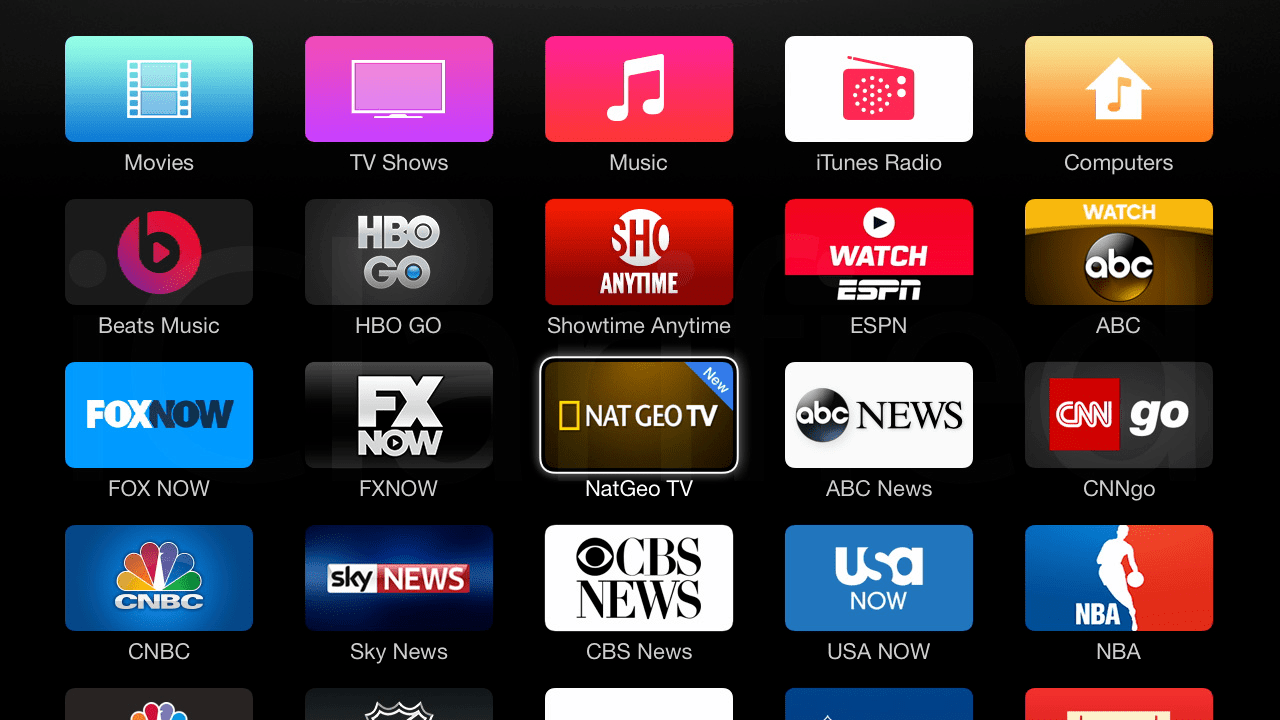Launch HBO GO
Viewport: 1280px width, 720px height.
click(x=399, y=252)
